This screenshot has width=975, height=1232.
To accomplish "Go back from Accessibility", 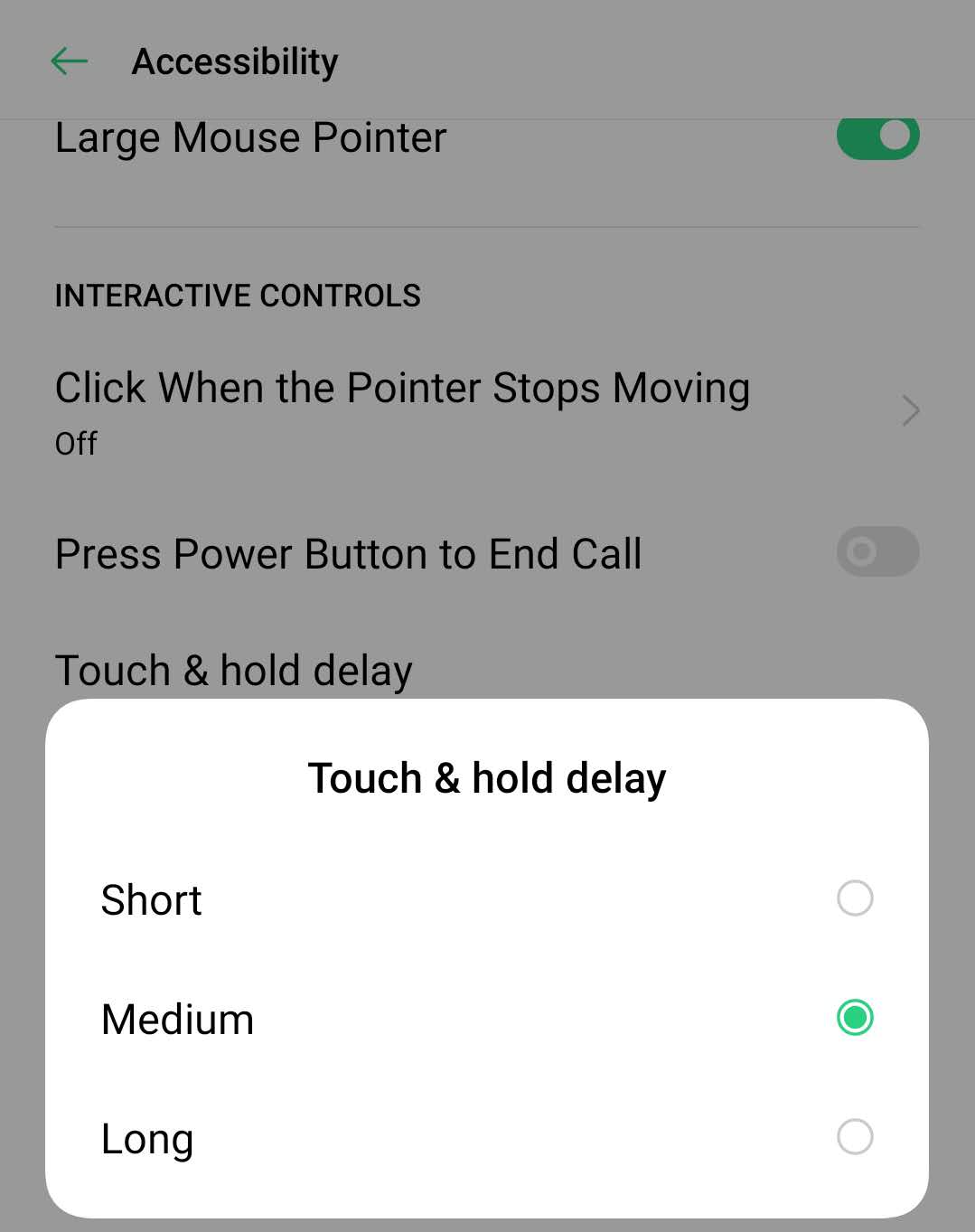I will click(x=69, y=61).
